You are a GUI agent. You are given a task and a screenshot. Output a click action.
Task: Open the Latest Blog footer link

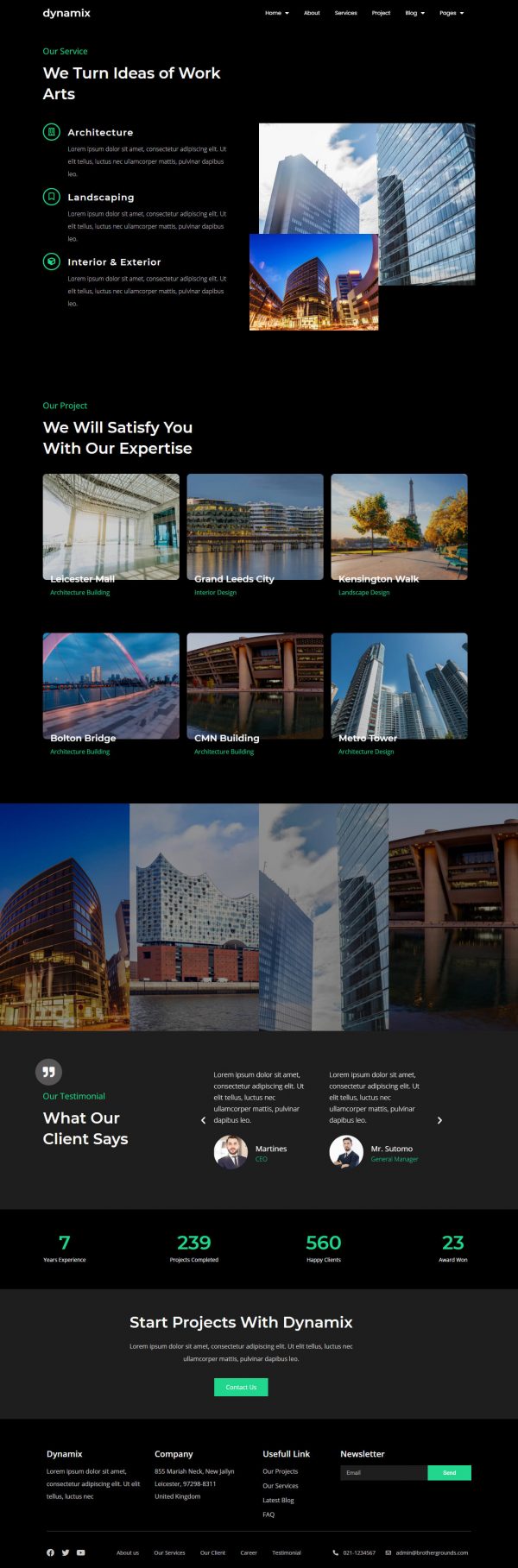click(x=278, y=1500)
